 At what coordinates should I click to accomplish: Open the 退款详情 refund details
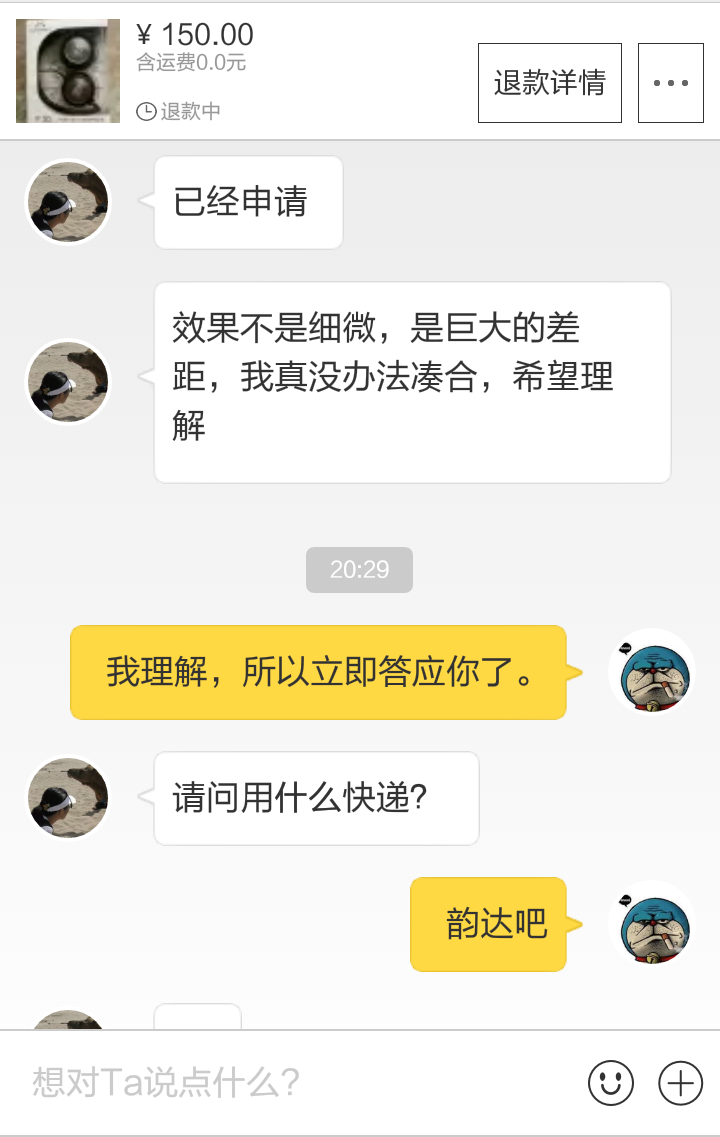pyautogui.click(x=549, y=83)
